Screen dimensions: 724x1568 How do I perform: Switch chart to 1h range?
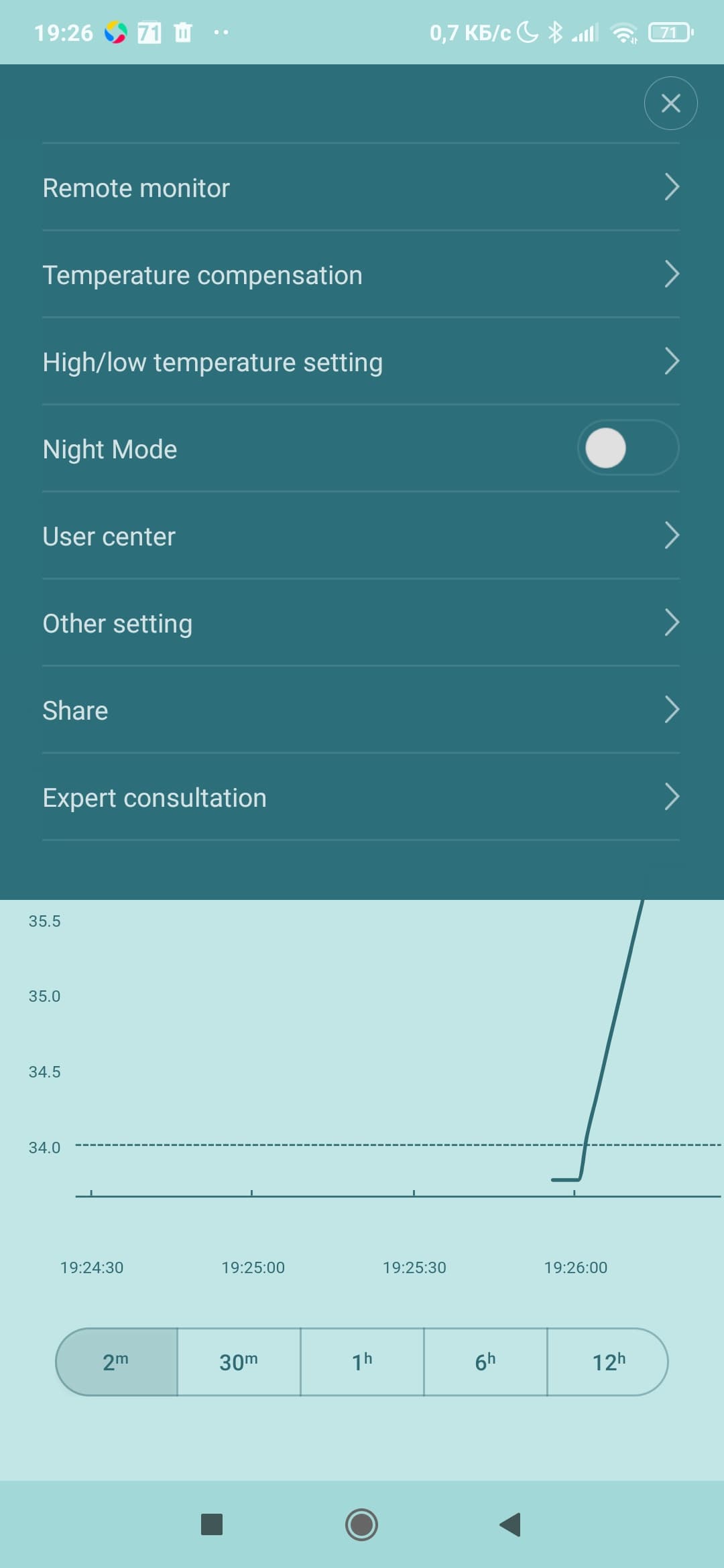point(362,1362)
